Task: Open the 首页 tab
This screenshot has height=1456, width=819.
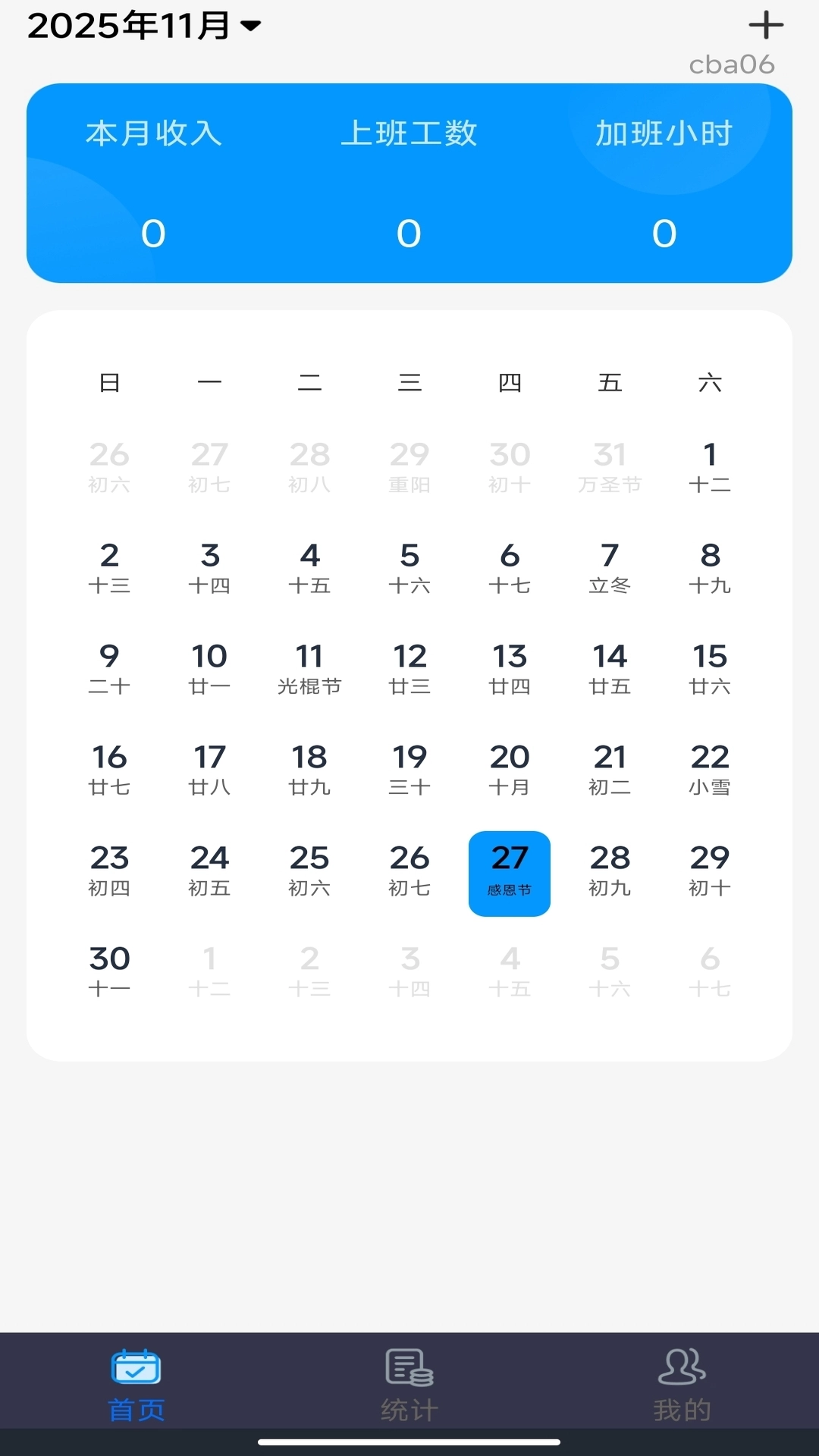Action: point(136,1385)
